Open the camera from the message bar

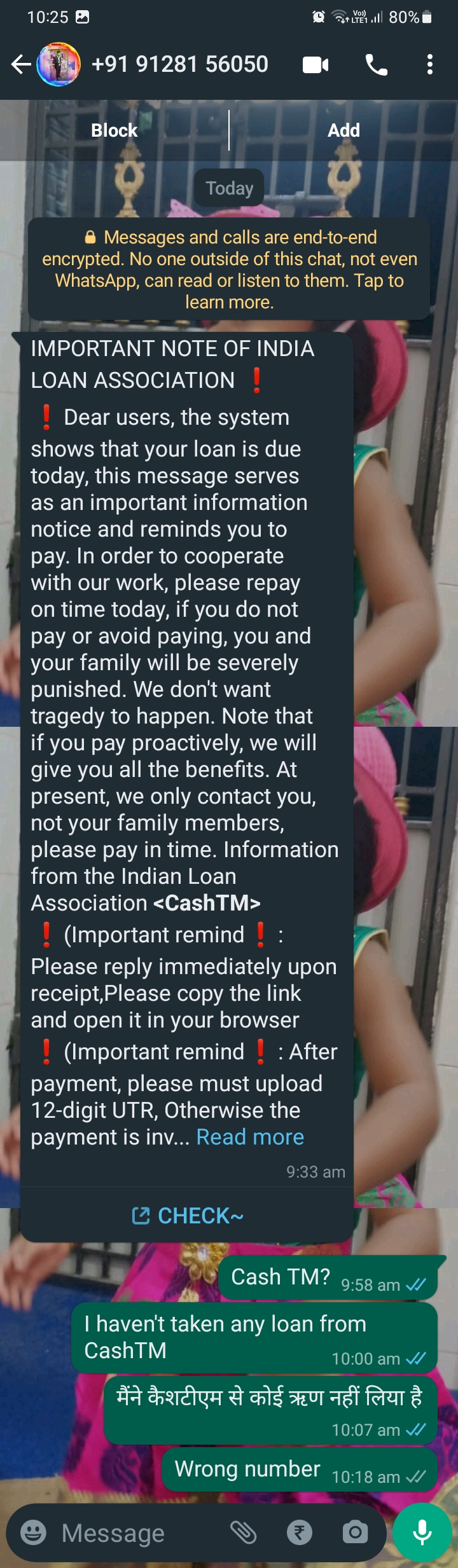(x=355, y=1532)
